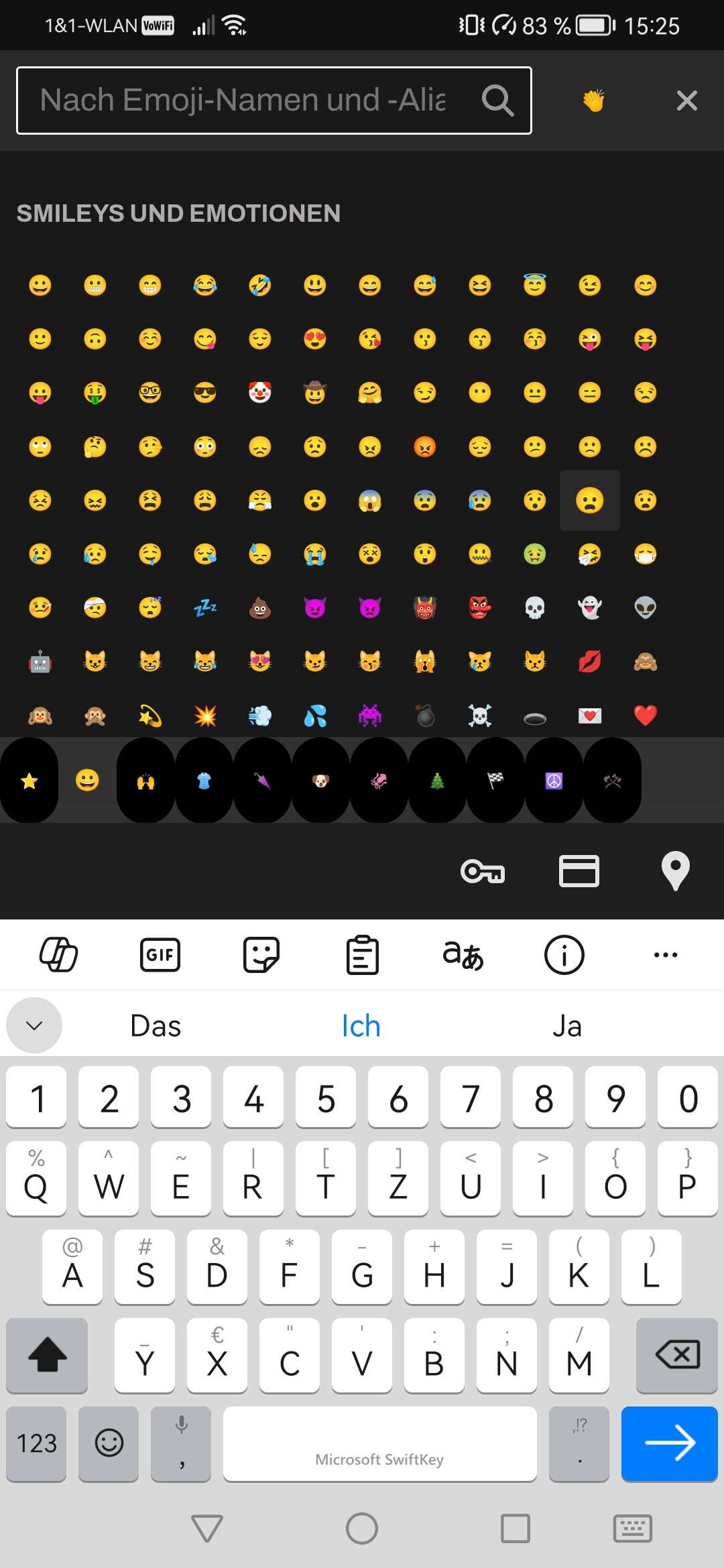Open saved passwords key icon
724x1568 pixels.
(x=483, y=871)
